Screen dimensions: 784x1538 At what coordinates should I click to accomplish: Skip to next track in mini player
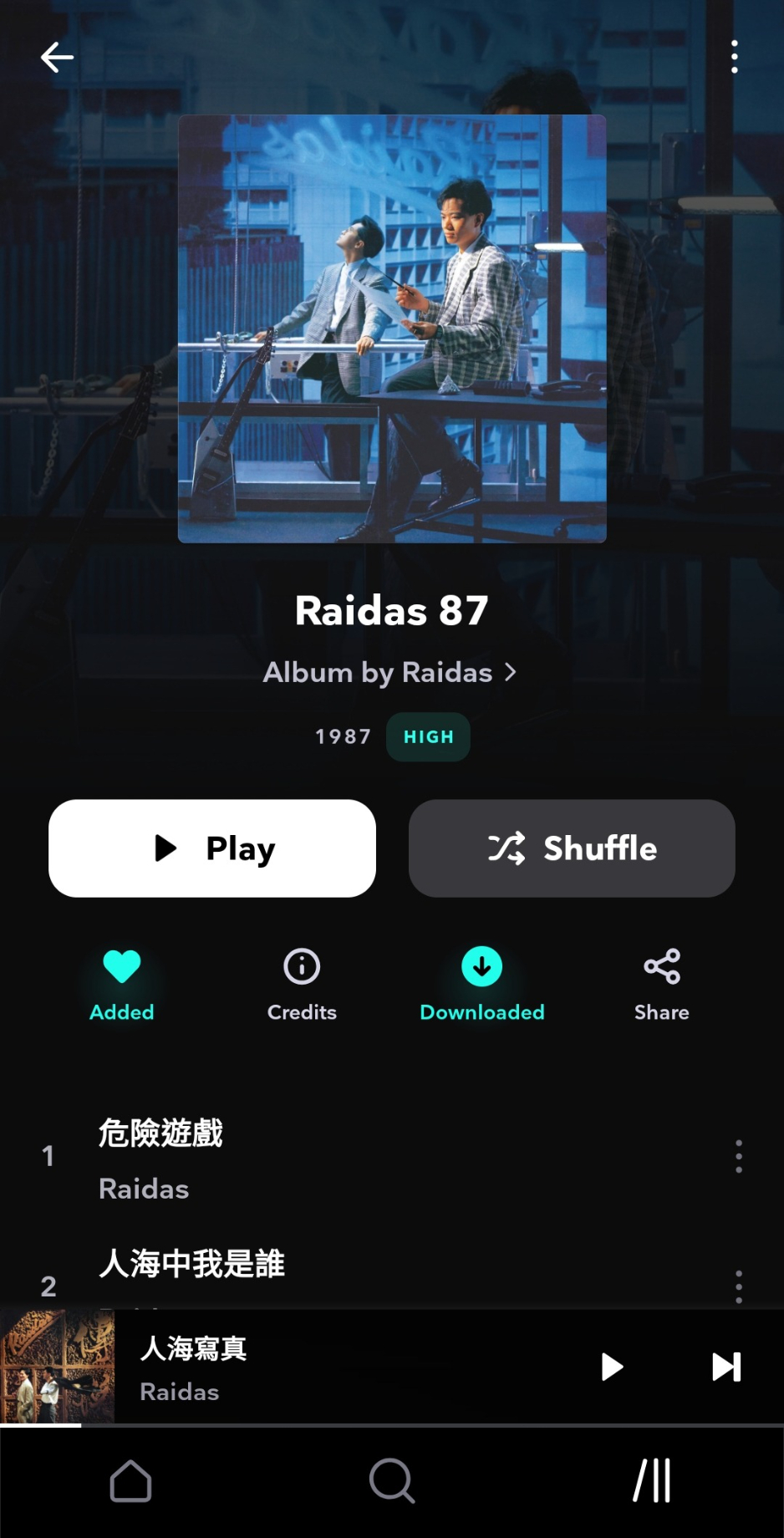[x=725, y=1367]
